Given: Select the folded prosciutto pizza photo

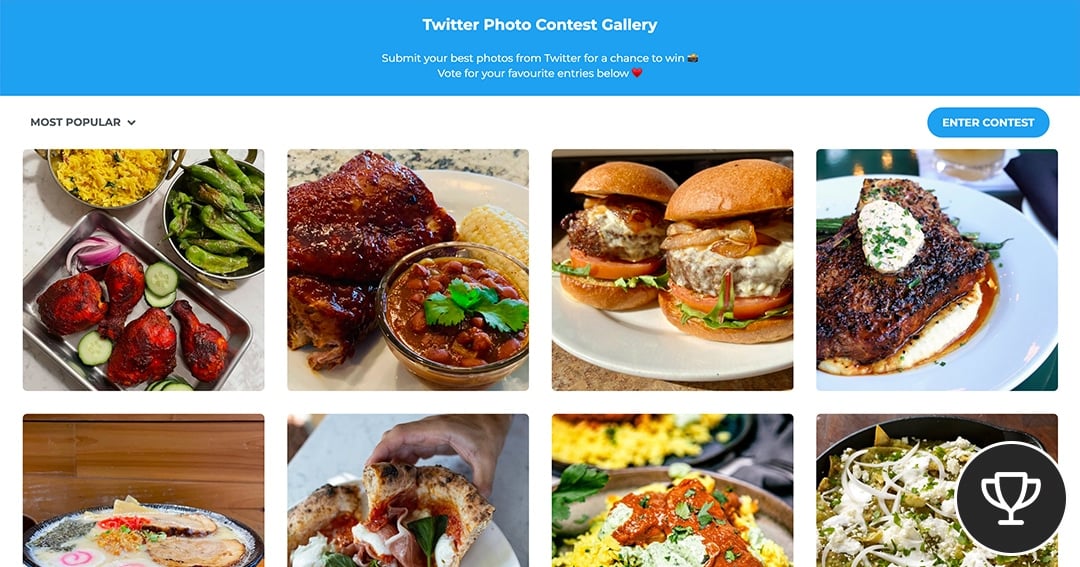Looking at the screenshot, I should (407, 490).
